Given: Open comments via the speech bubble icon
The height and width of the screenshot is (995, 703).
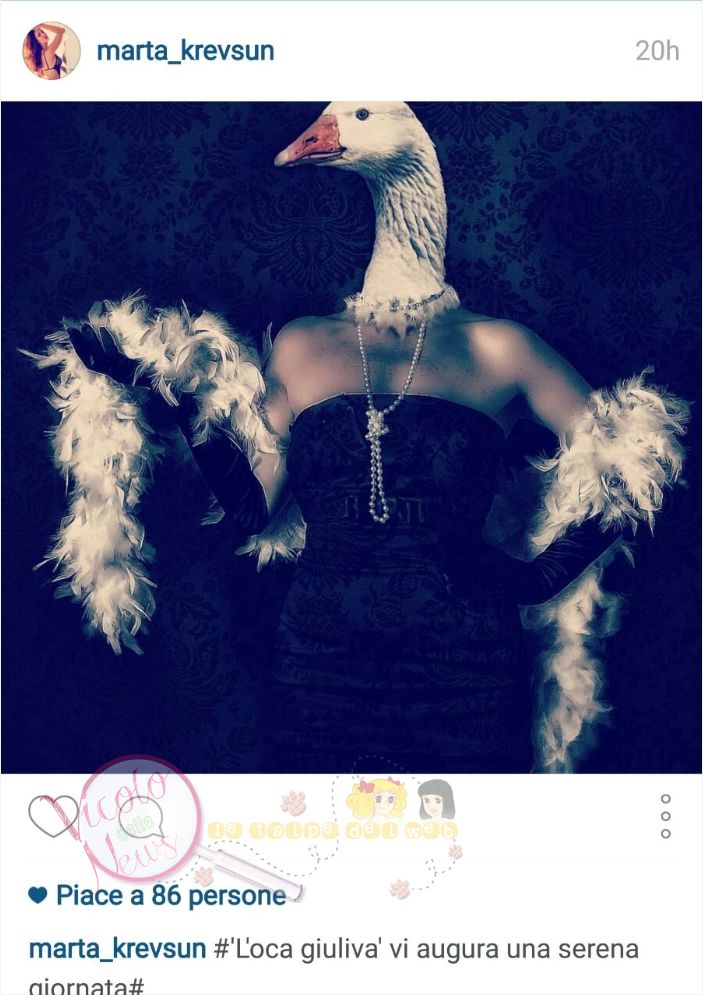Looking at the screenshot, I should pyautogui.click(x=140, y=820).
